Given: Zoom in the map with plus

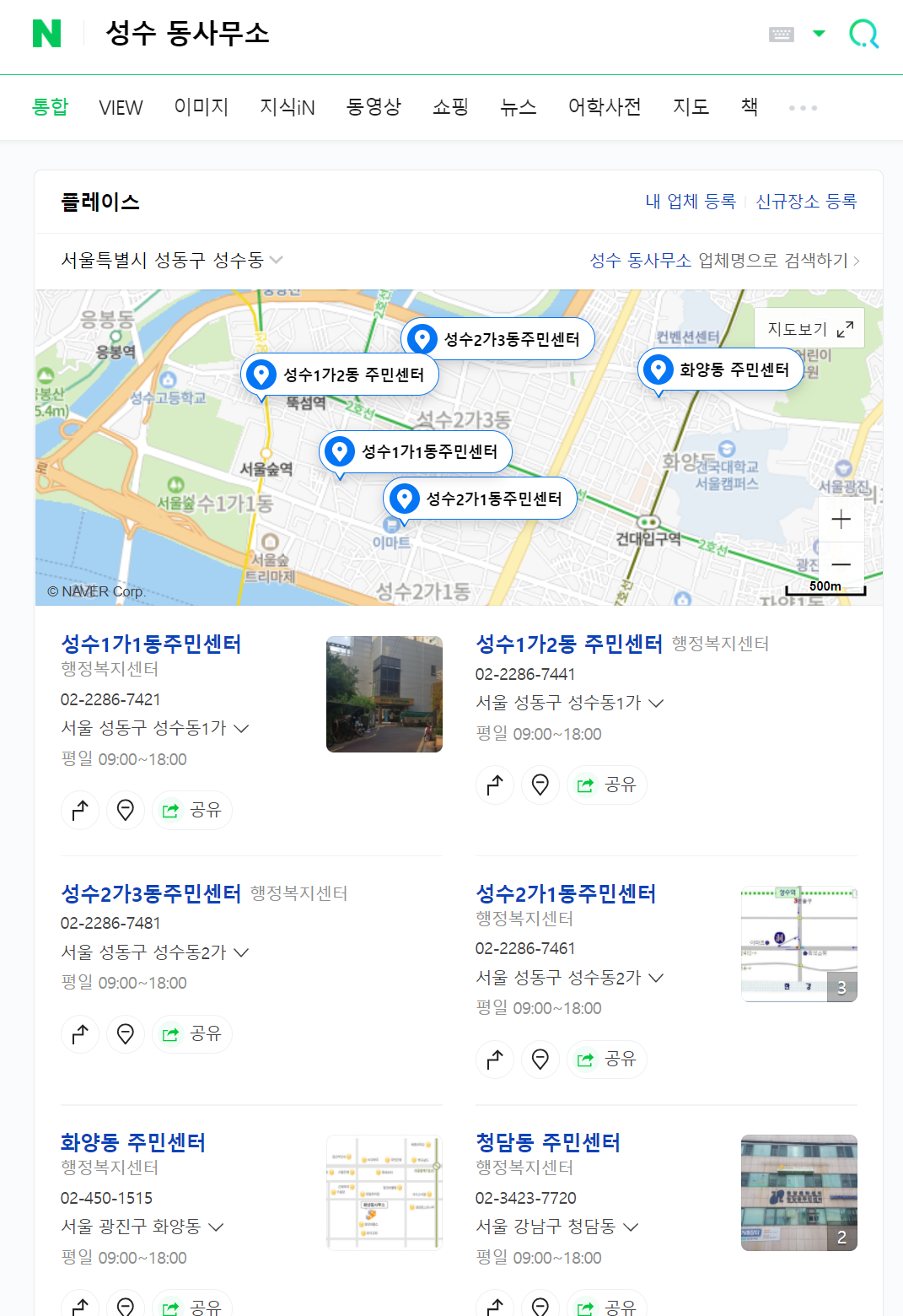Looking at the screenshot, I should coord(841,520).
